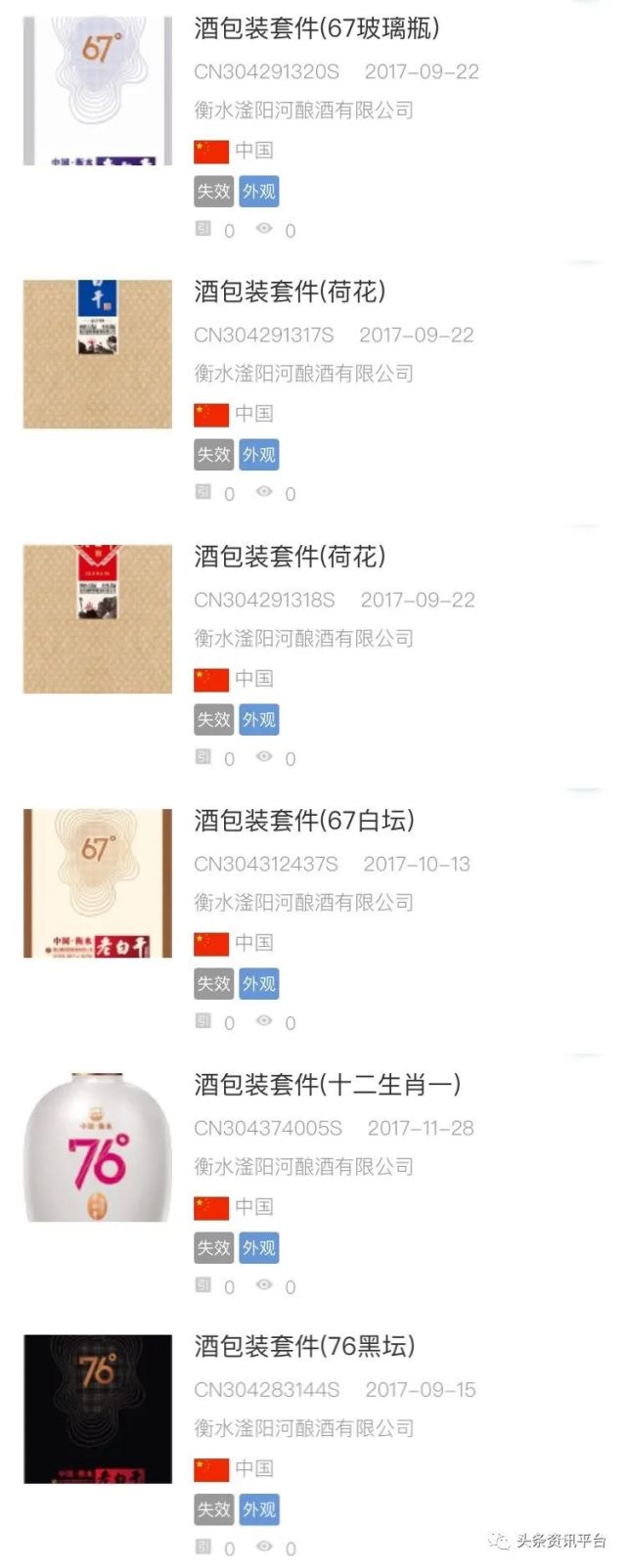Viewport: 627px width, 1568px height.
Task: Open patent CN304291317S 酒包装套件(荷花)
Action: [290, 291]
